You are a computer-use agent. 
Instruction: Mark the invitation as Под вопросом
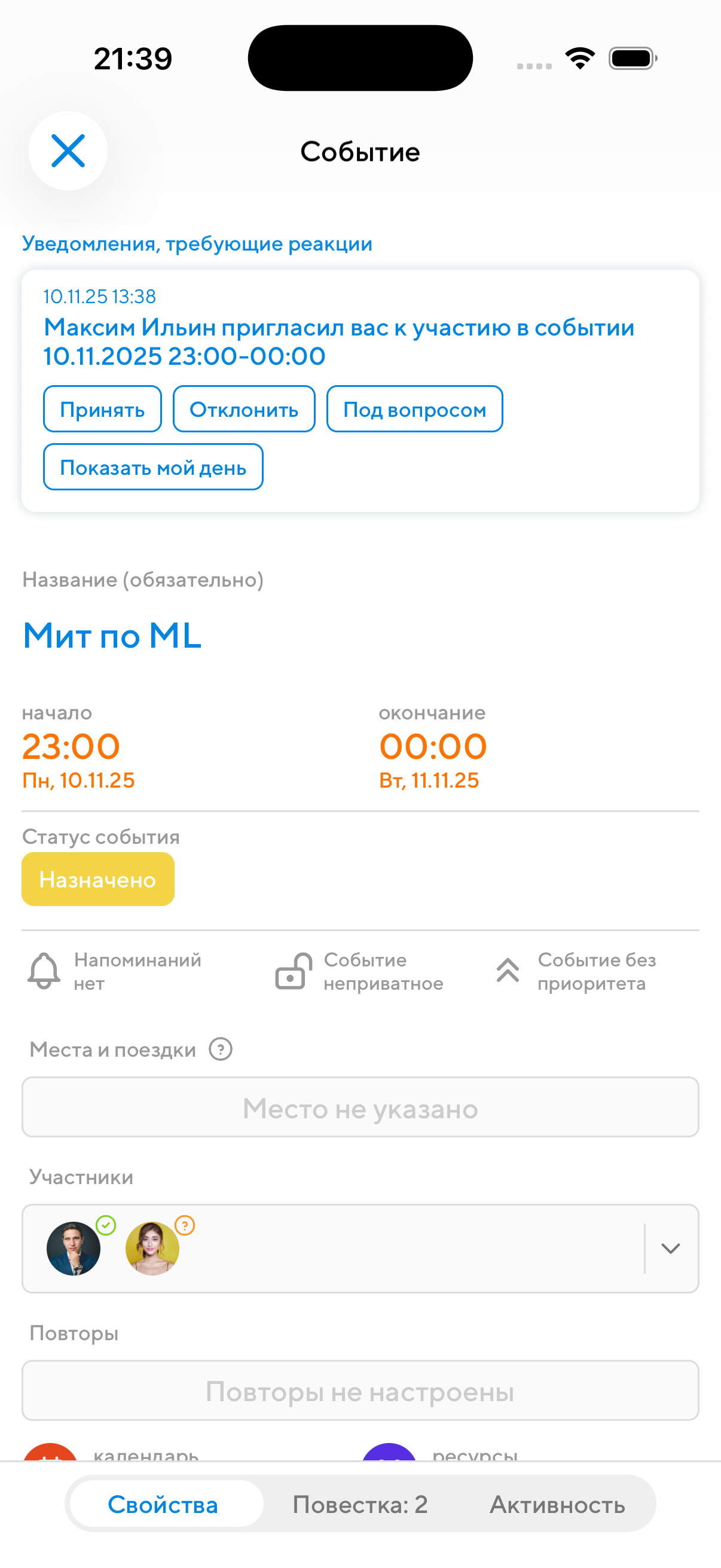click(x=414, y=409)
